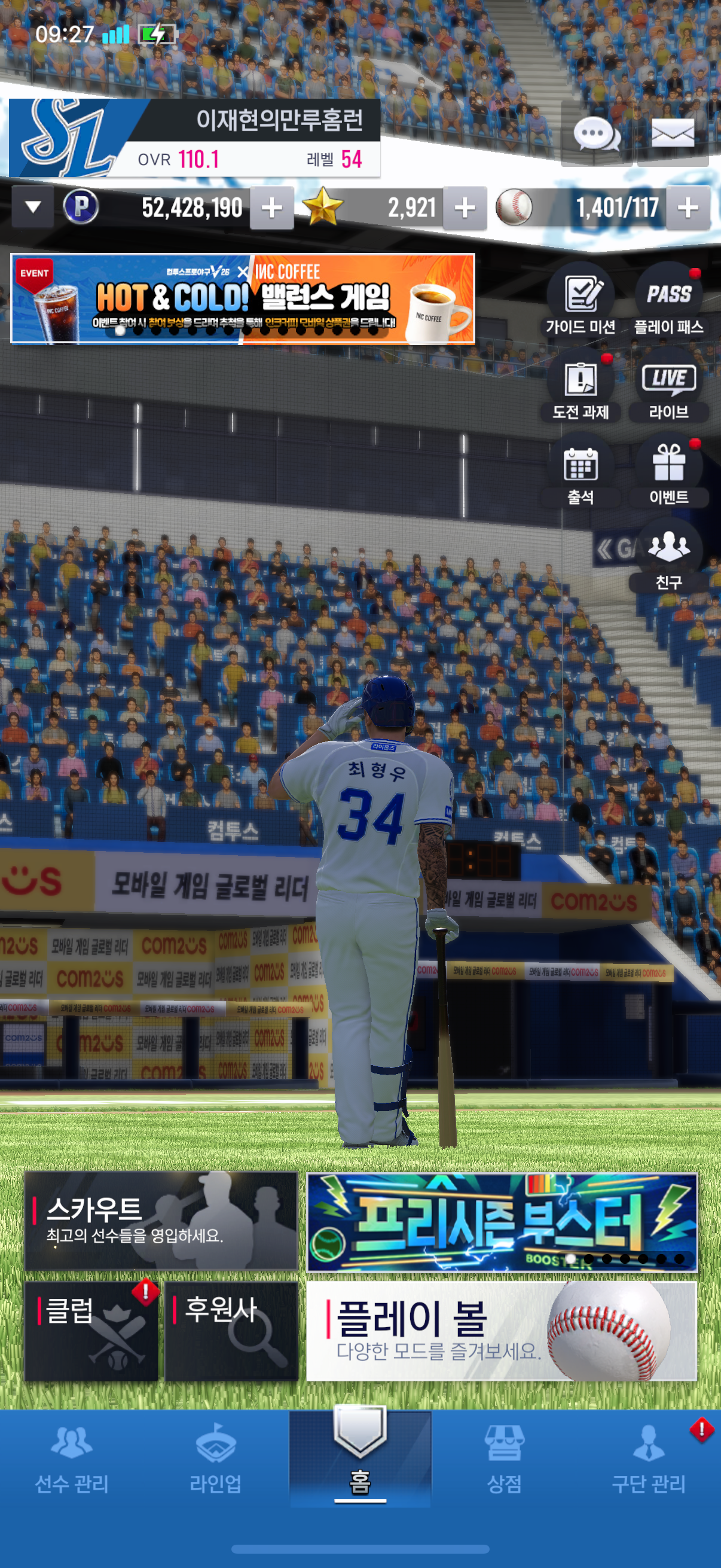
Task: Open the chat bubble icon
Action: (x=595, y=135)
